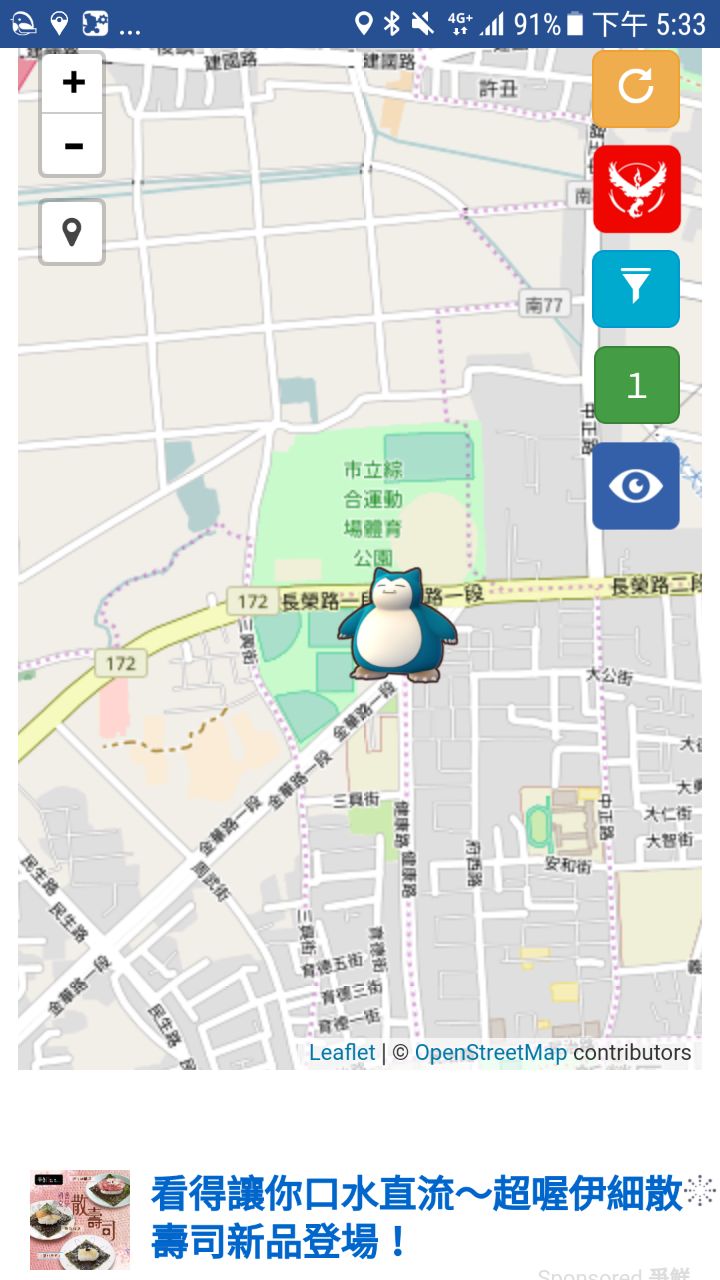Zoom in on the map
Image resolution: width=720 pixels, height=1280 pixels.
coord(72,83)
